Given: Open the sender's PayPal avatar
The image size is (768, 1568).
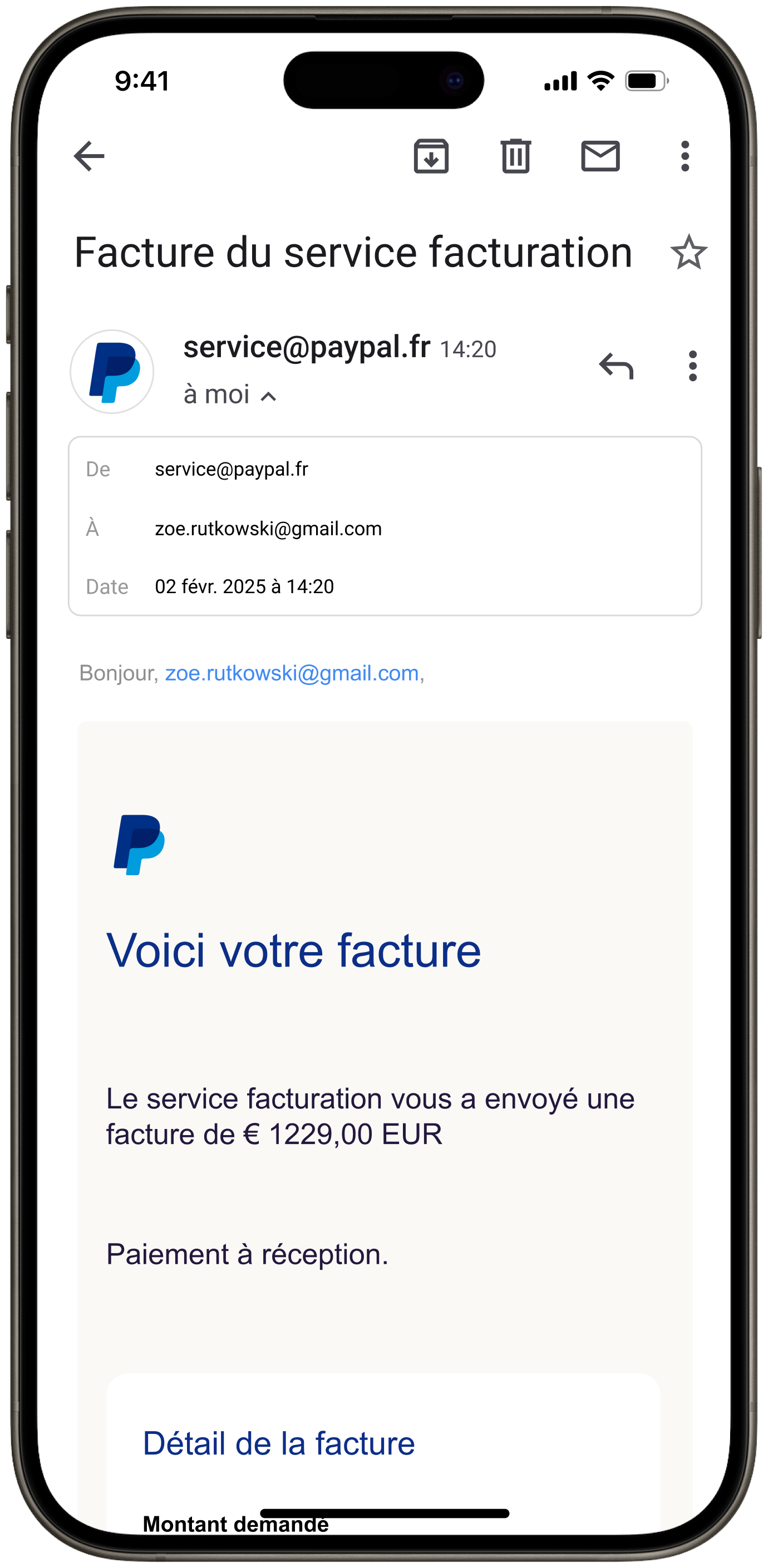Looking at the screenshot, I should tap(112, 372).
